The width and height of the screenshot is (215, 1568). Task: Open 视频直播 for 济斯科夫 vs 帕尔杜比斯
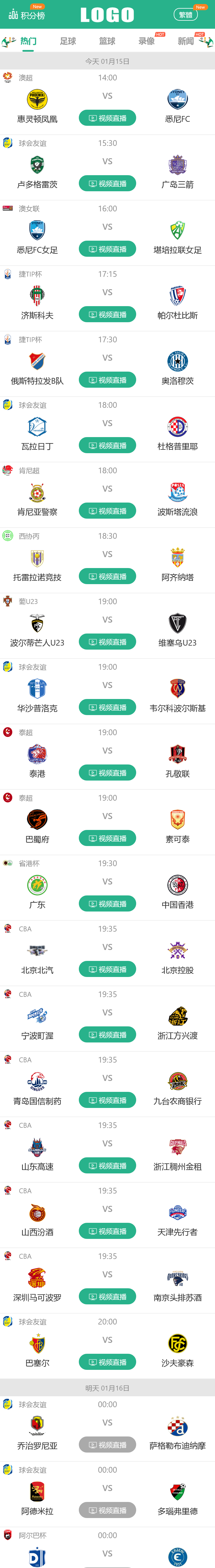[107, 315]
